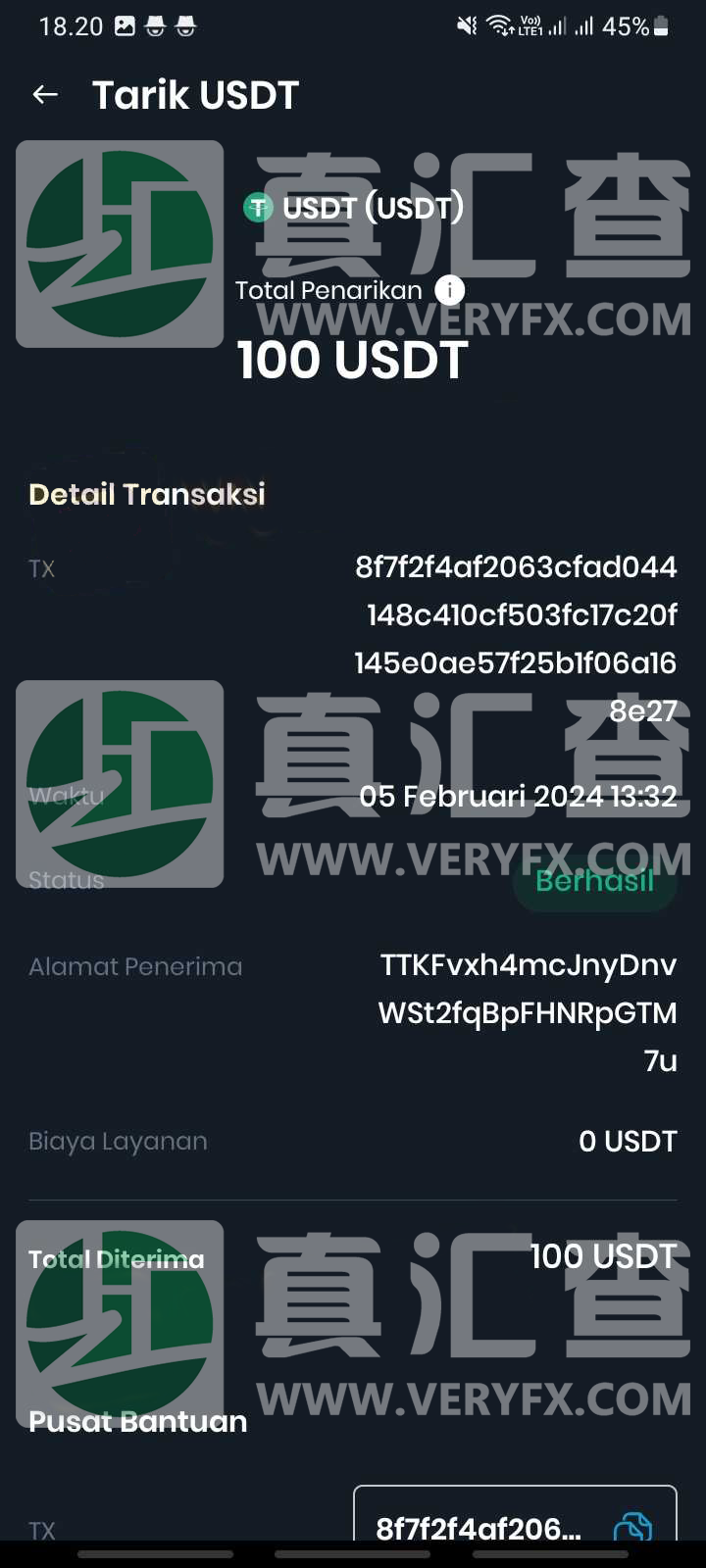Go back from Tarik USDT screen
The height and width of the screenshot is (1568, 706).
pyautogui.click(x=45, y=95)
